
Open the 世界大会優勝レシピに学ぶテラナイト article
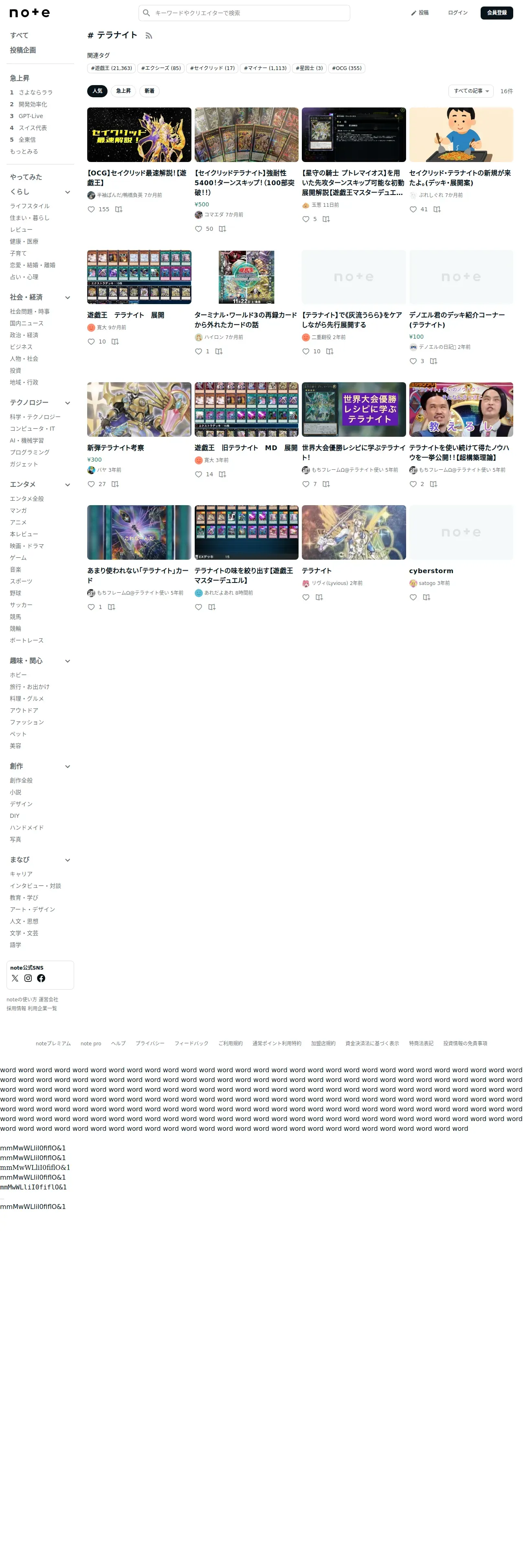tap(353, 452)
